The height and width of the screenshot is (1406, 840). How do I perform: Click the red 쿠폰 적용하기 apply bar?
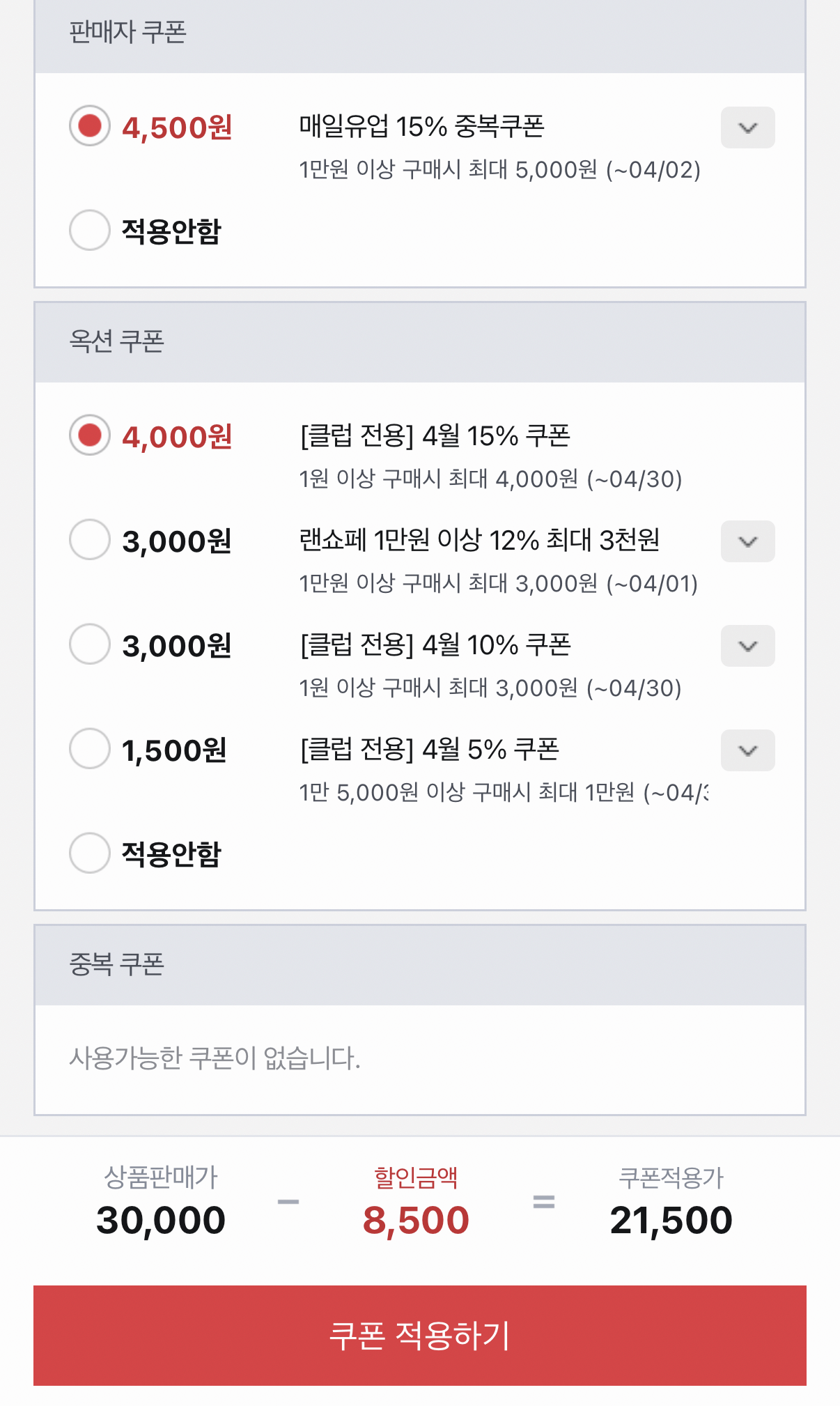(x=420, y=1333)
